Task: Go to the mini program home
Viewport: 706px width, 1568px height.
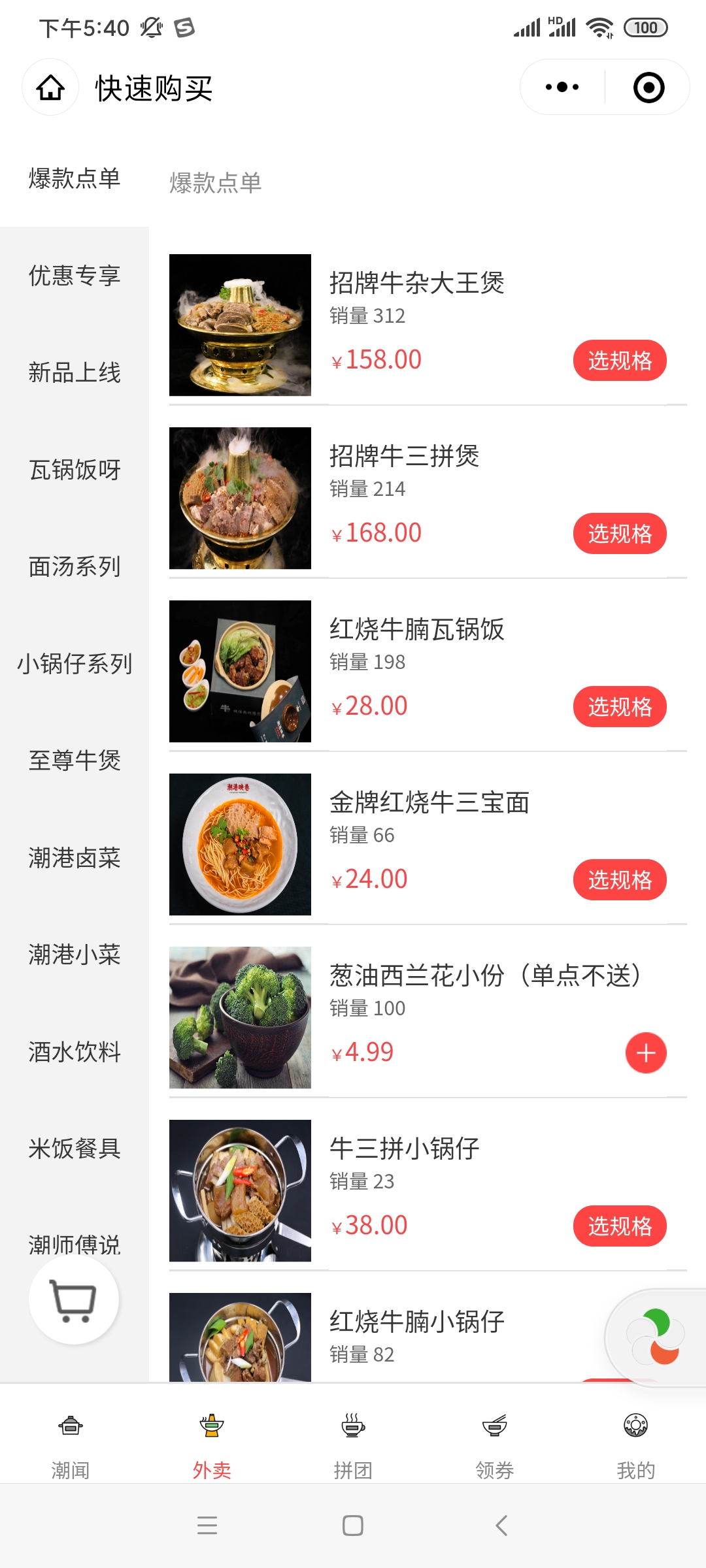Action: pyautogui.click(x=50, y=88)
